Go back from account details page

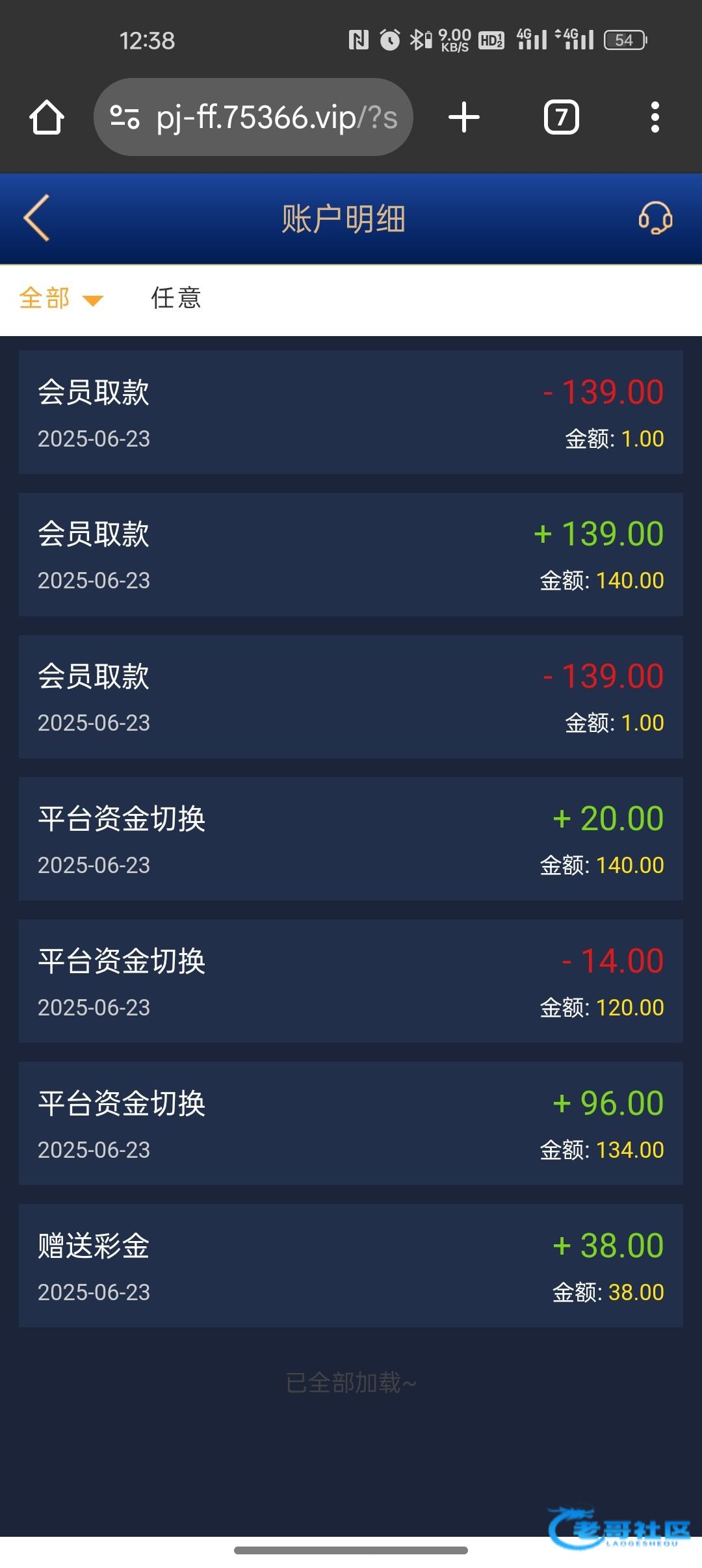(x=37, y=218)
